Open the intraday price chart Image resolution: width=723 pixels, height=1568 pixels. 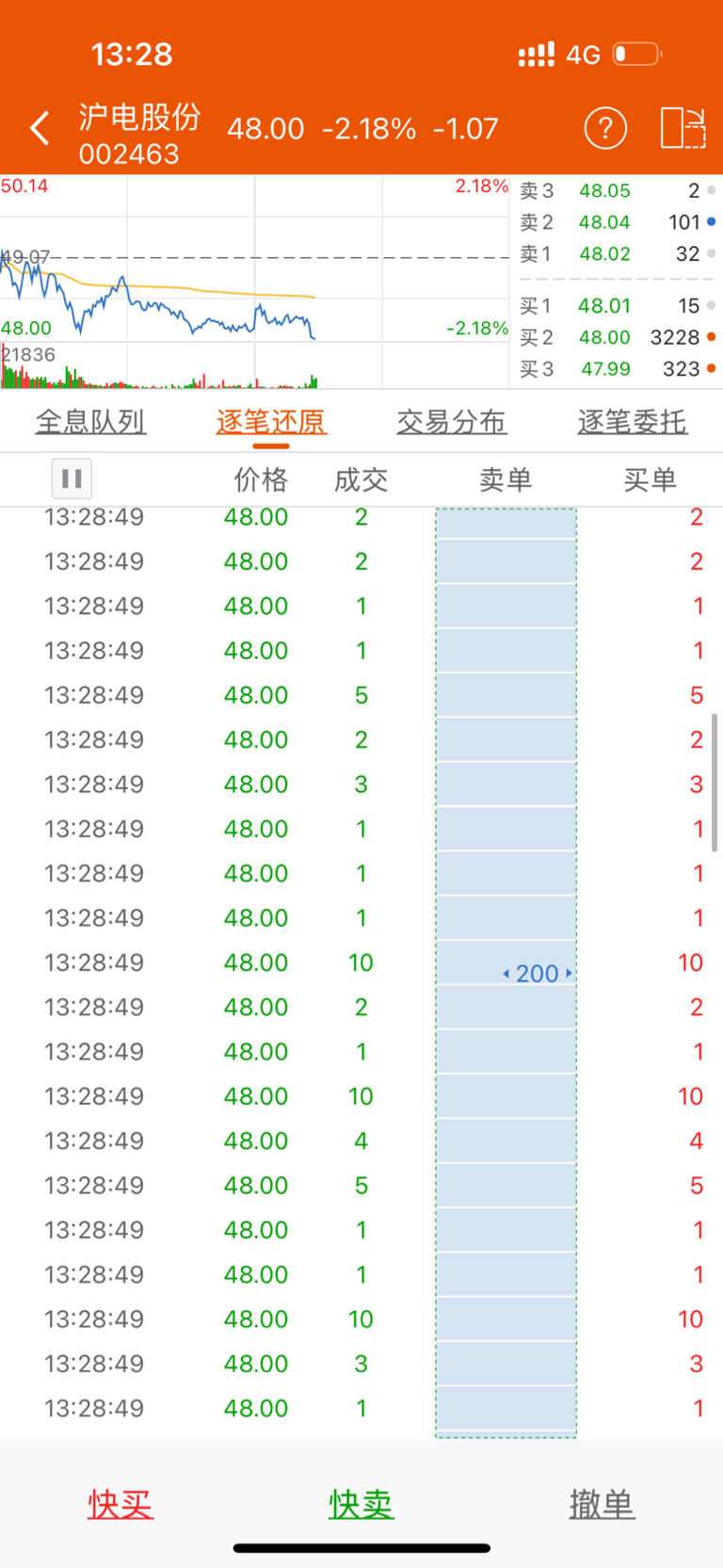254,283
